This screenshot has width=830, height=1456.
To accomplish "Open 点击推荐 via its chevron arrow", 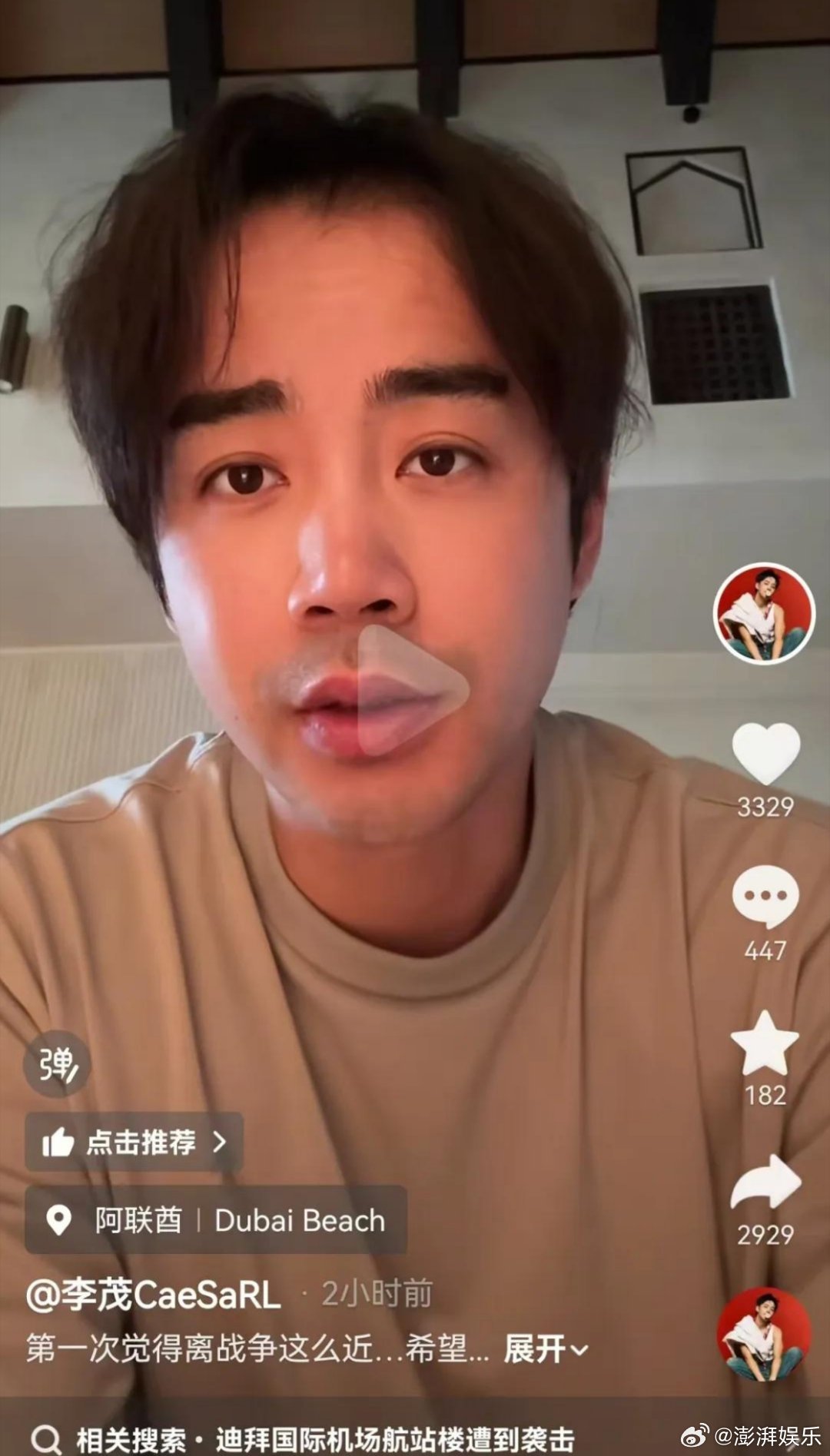I will [221, 1143].
